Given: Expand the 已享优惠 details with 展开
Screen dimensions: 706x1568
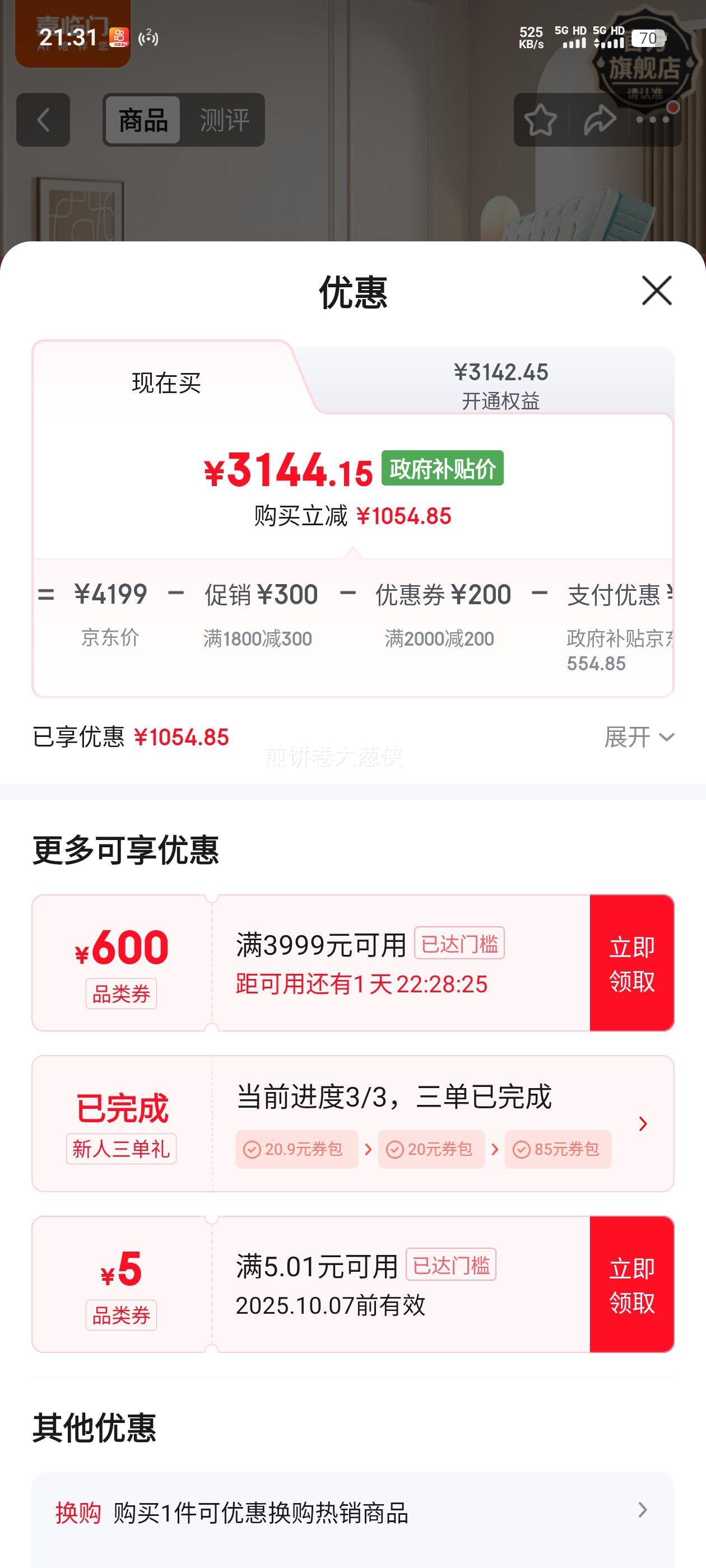Looking at the screenshot, I should click(638, 737).
